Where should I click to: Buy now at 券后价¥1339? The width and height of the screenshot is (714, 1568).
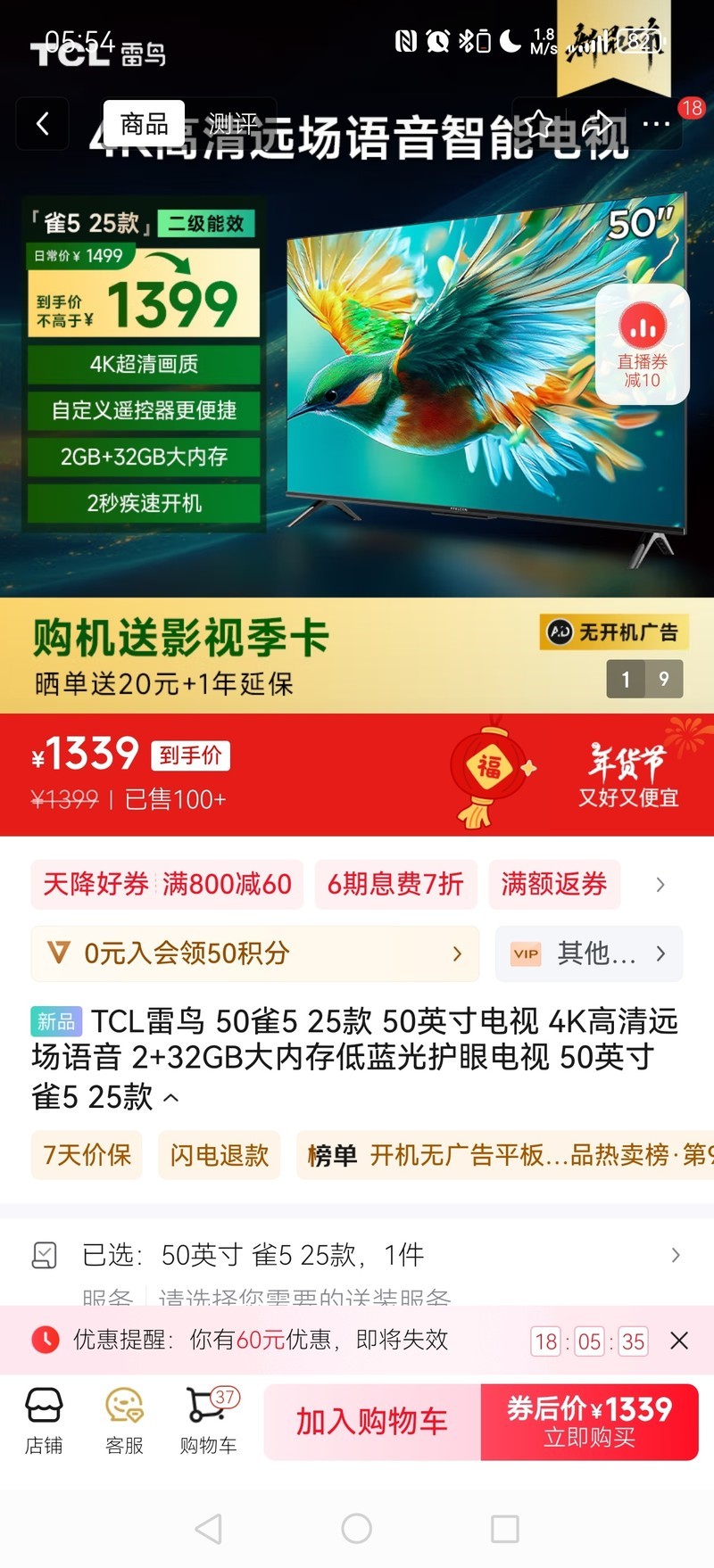(589, 1422)
